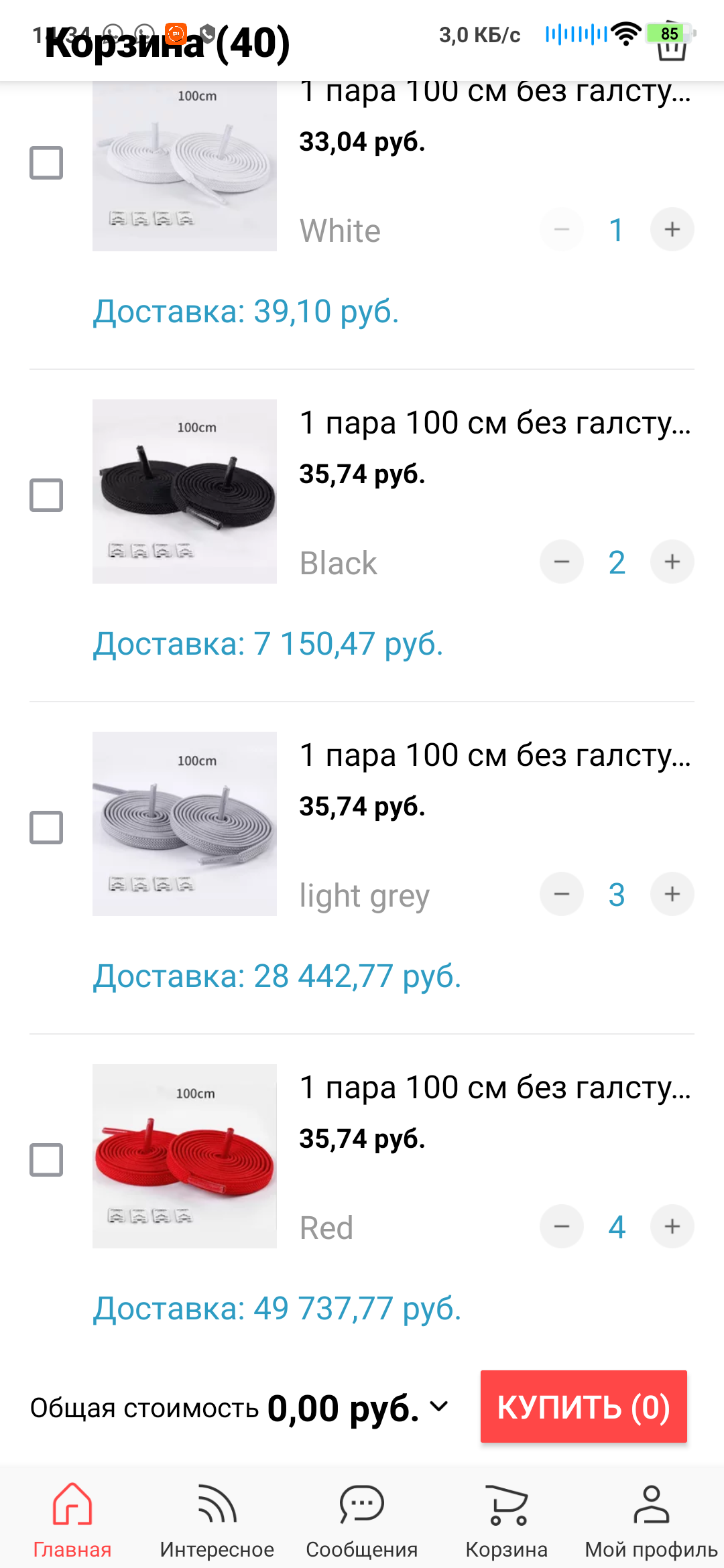Expand the total cost details chevron
Screen dimensions: 724x1568
(439, 1407)
